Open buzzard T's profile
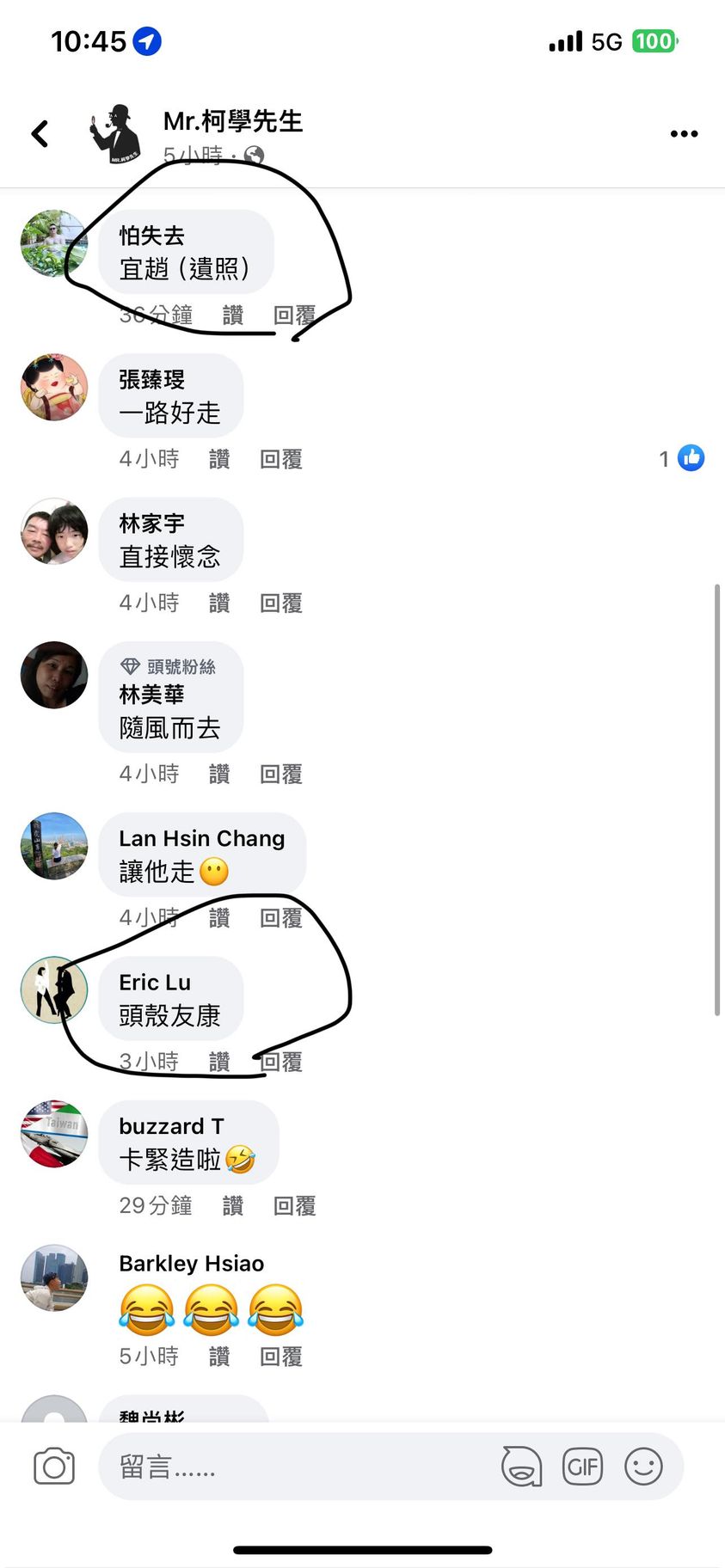 point(171,1126)
